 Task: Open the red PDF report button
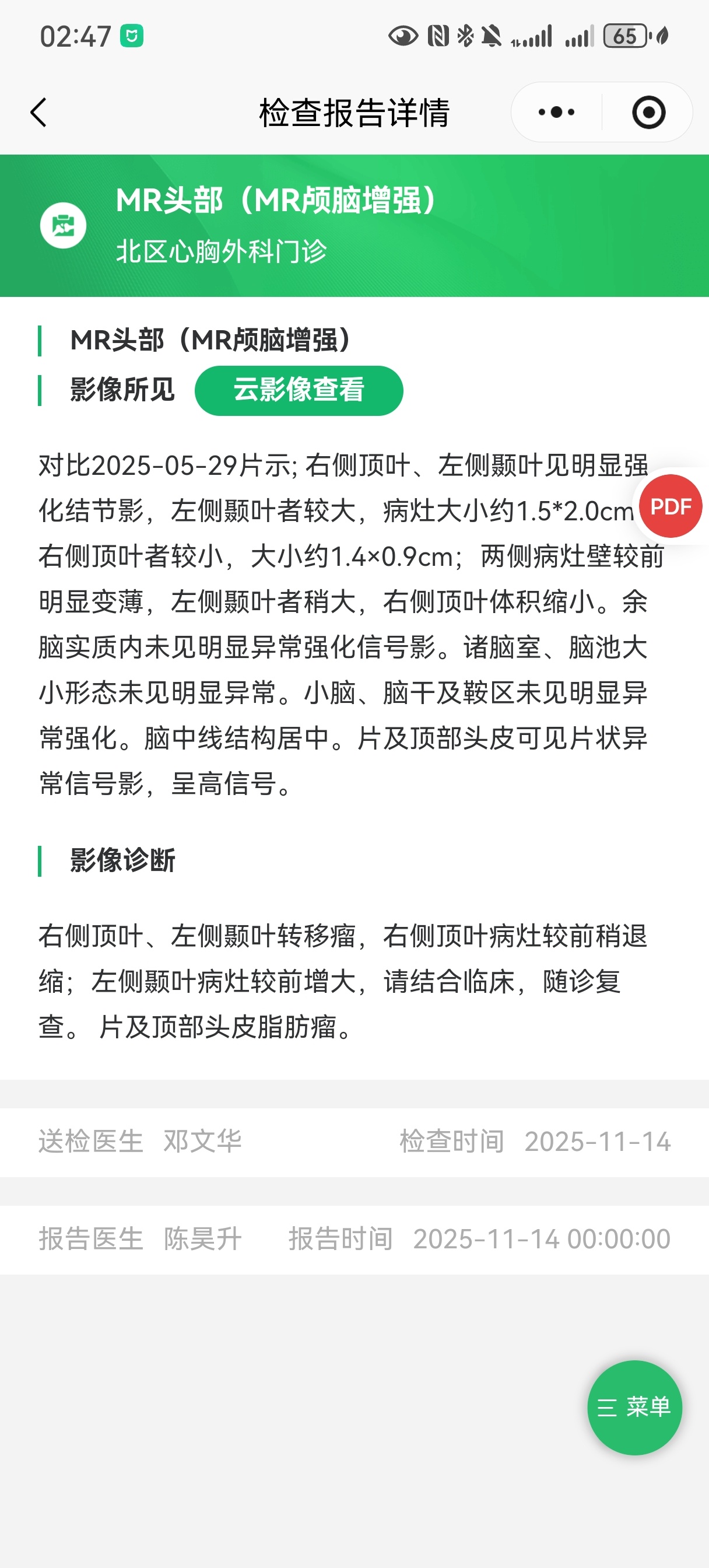670,506
